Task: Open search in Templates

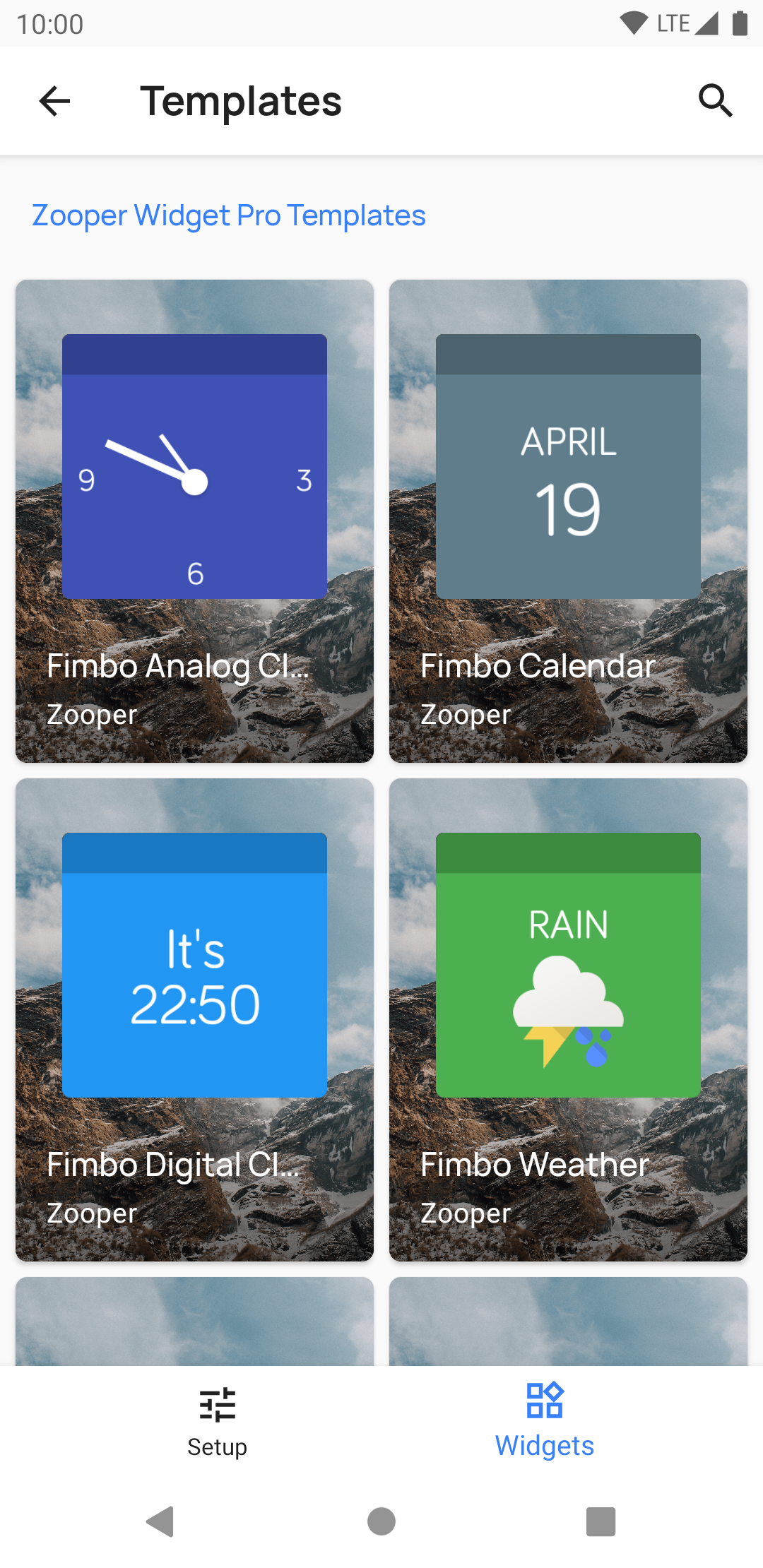Action: point(715,101)
